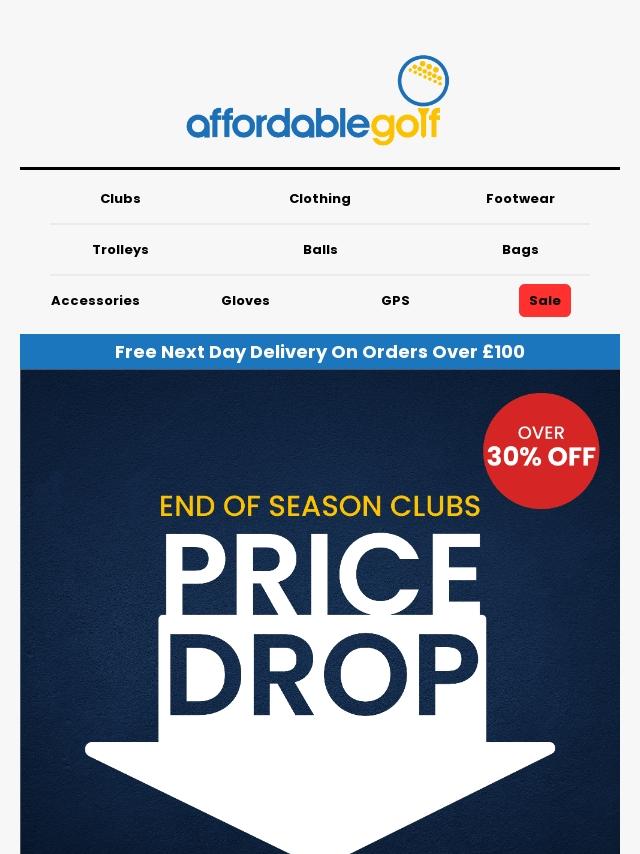
Task: Select the Bags link
Action: 520,249
